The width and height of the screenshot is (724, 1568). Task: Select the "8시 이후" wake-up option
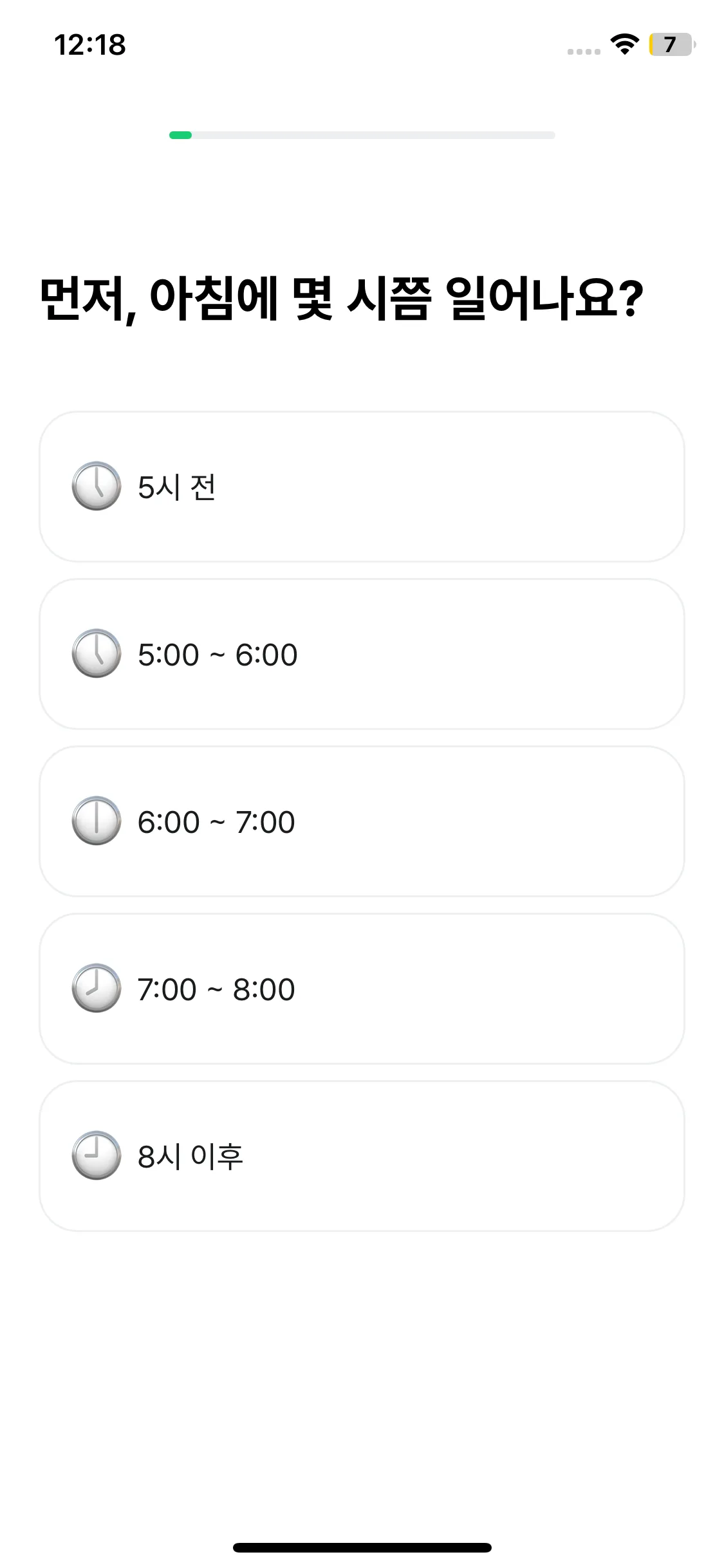tap(362, 1156)
